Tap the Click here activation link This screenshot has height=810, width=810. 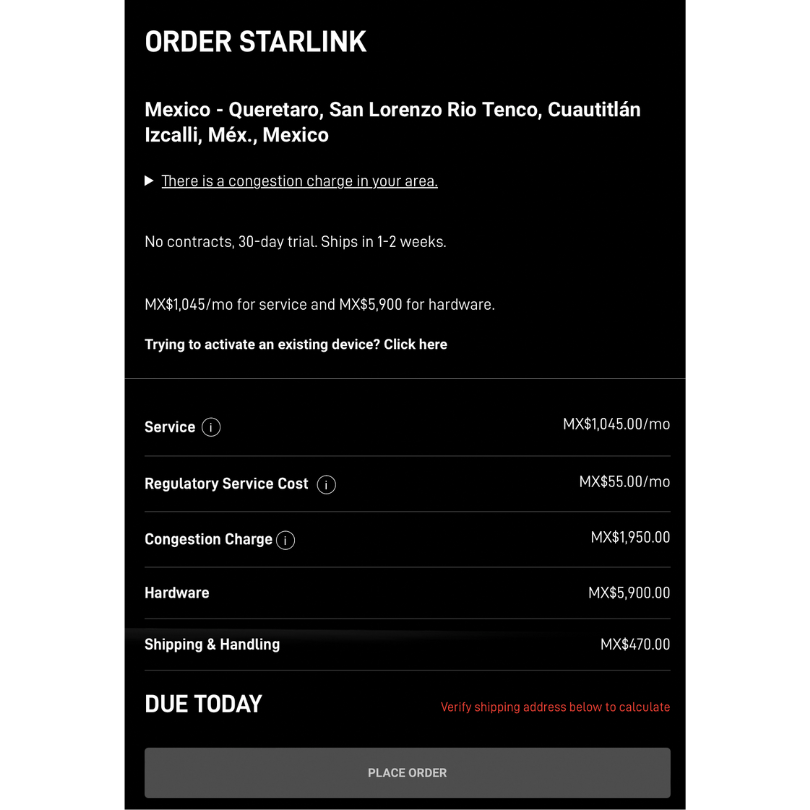tap(415, 344)
